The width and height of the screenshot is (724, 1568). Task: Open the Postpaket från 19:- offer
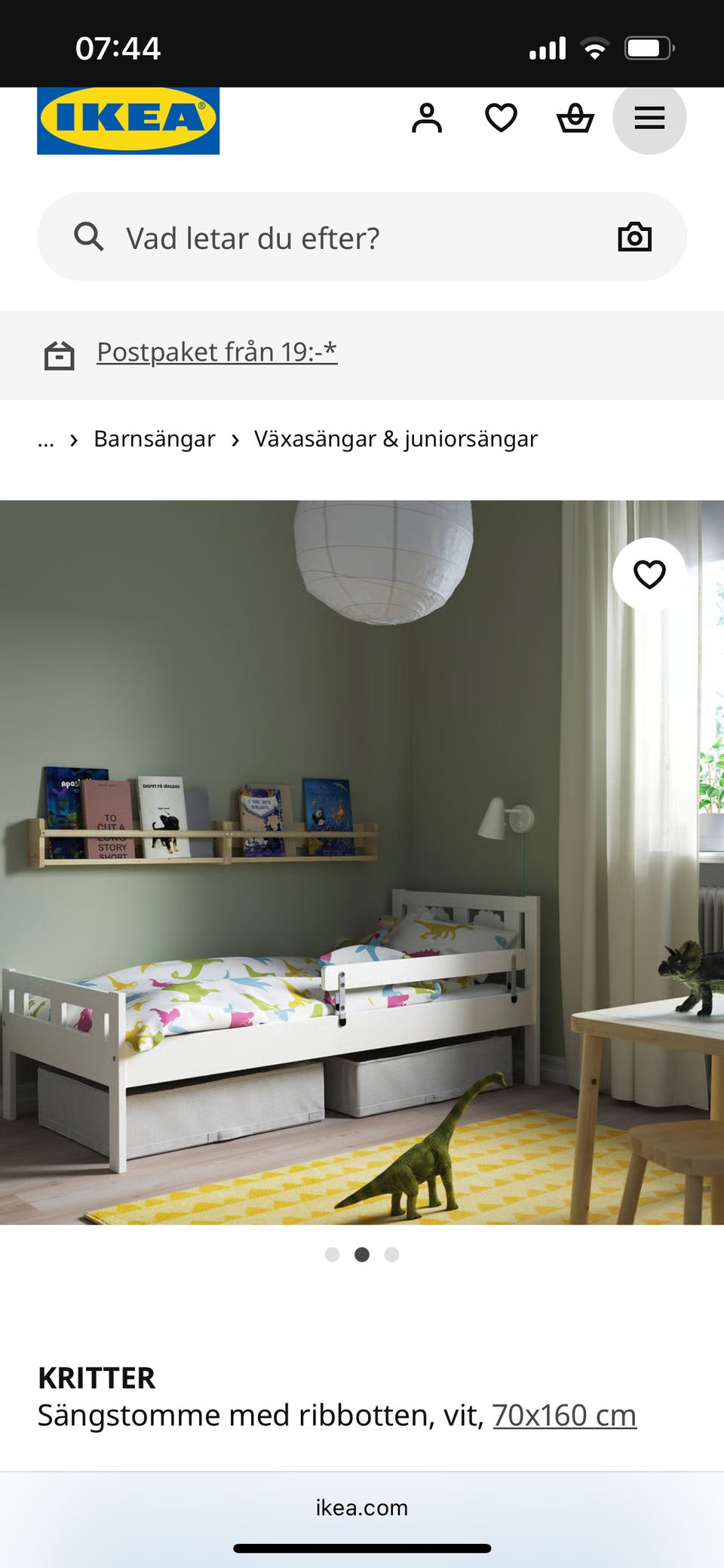[x=216, y=352]
